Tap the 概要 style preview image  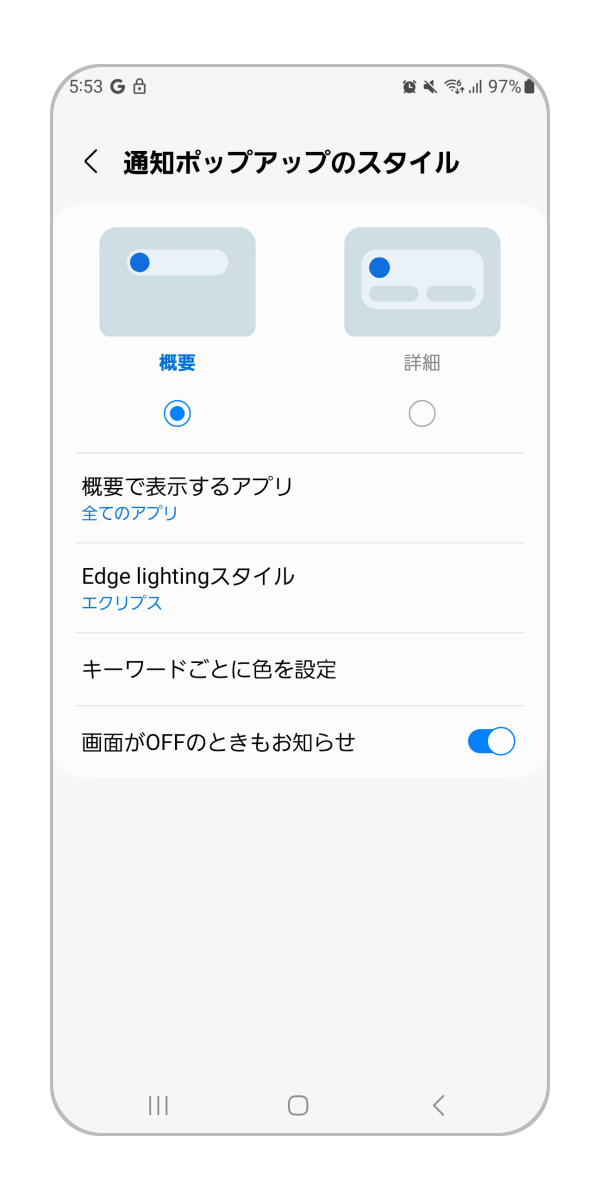point(177,282)
